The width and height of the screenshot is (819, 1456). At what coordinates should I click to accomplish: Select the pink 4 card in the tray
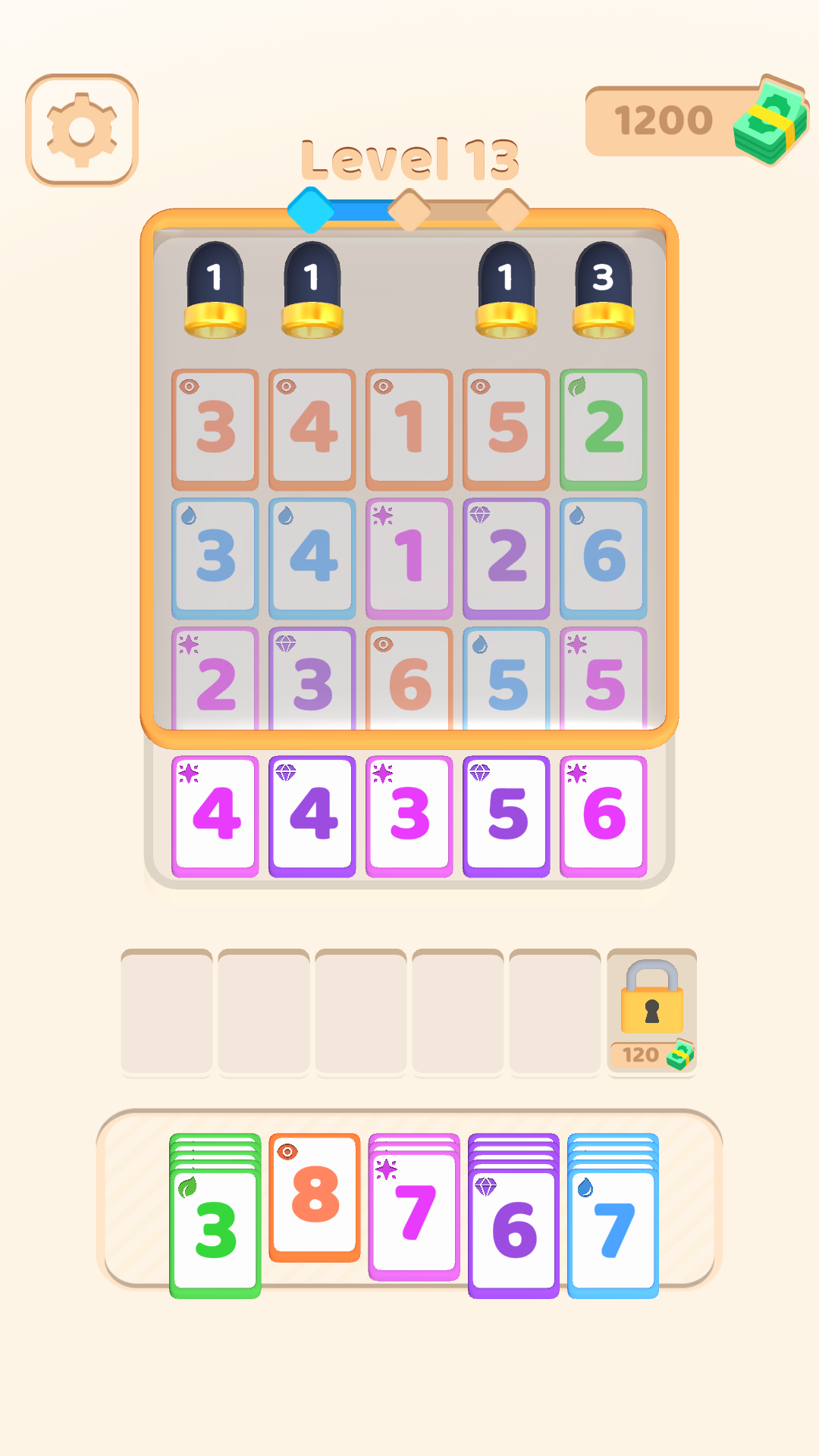pyautogui.click(x=215, y=812)
